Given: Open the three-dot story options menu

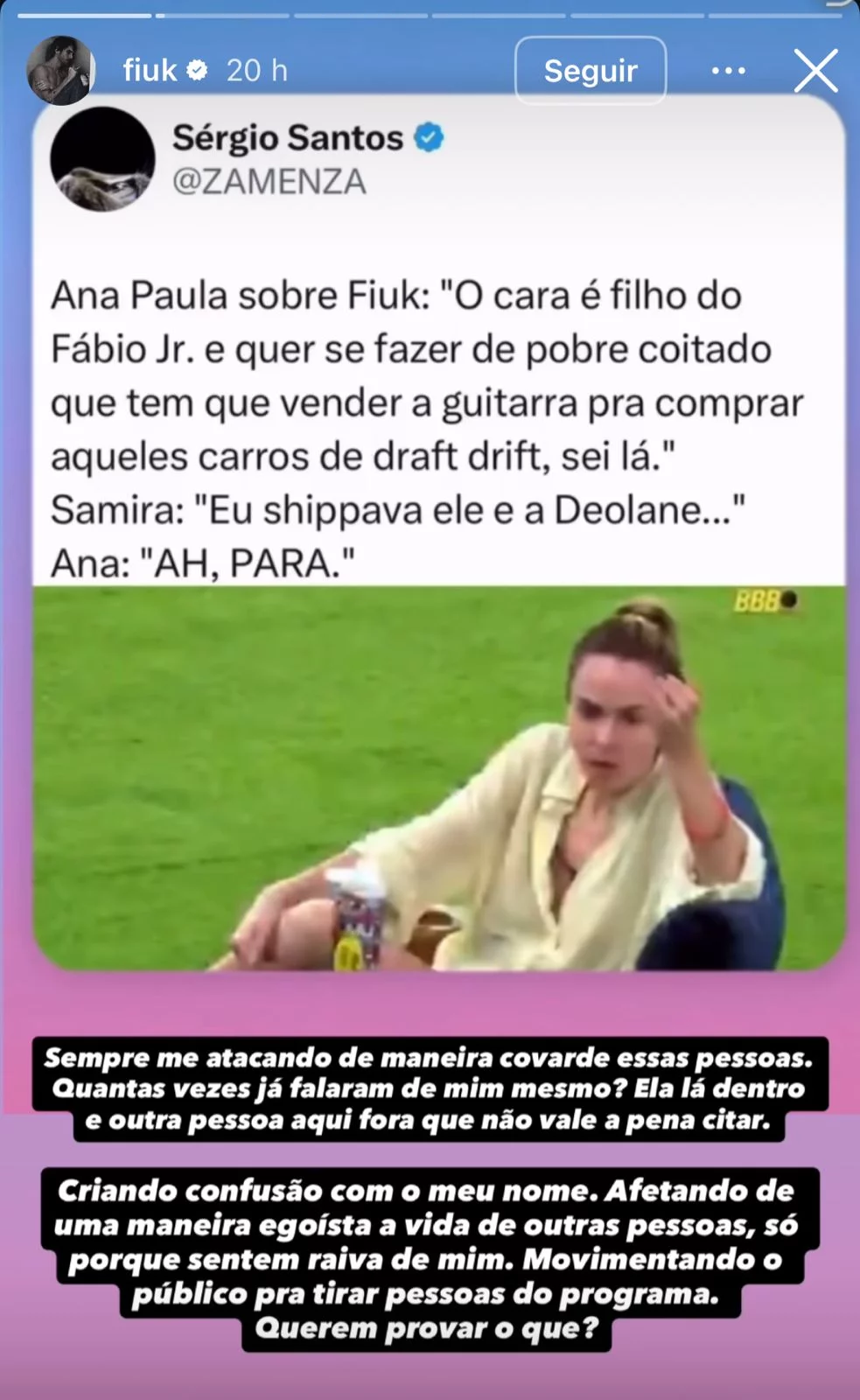Looking at the screenshot, I should 728,71.
